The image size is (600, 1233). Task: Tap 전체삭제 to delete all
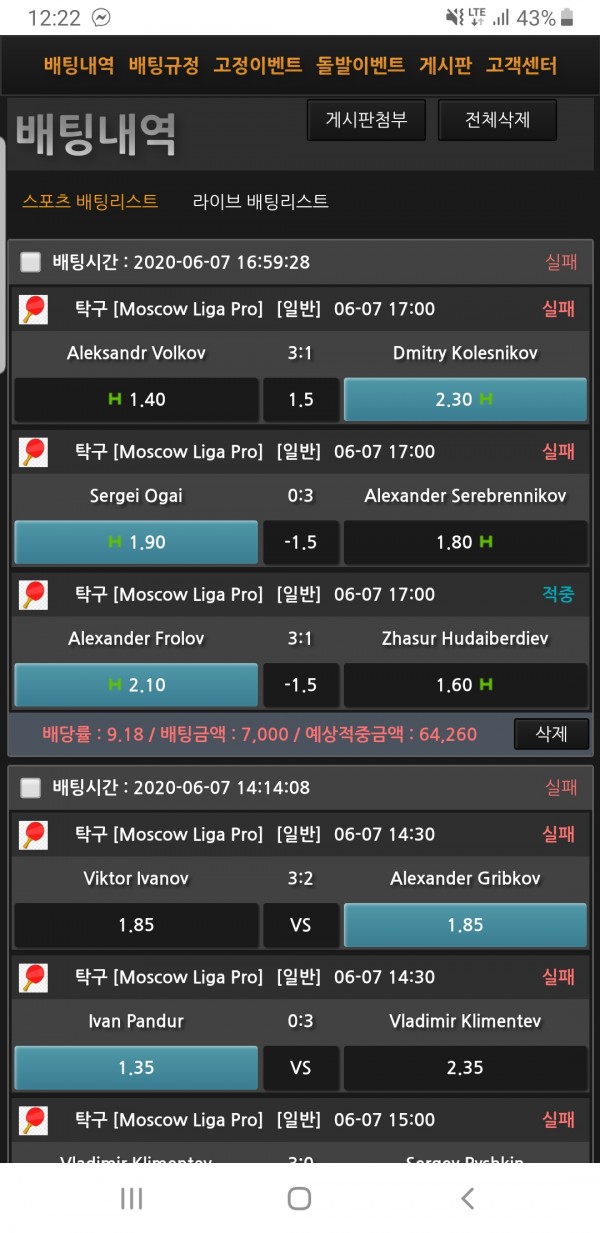coord(497,120)
